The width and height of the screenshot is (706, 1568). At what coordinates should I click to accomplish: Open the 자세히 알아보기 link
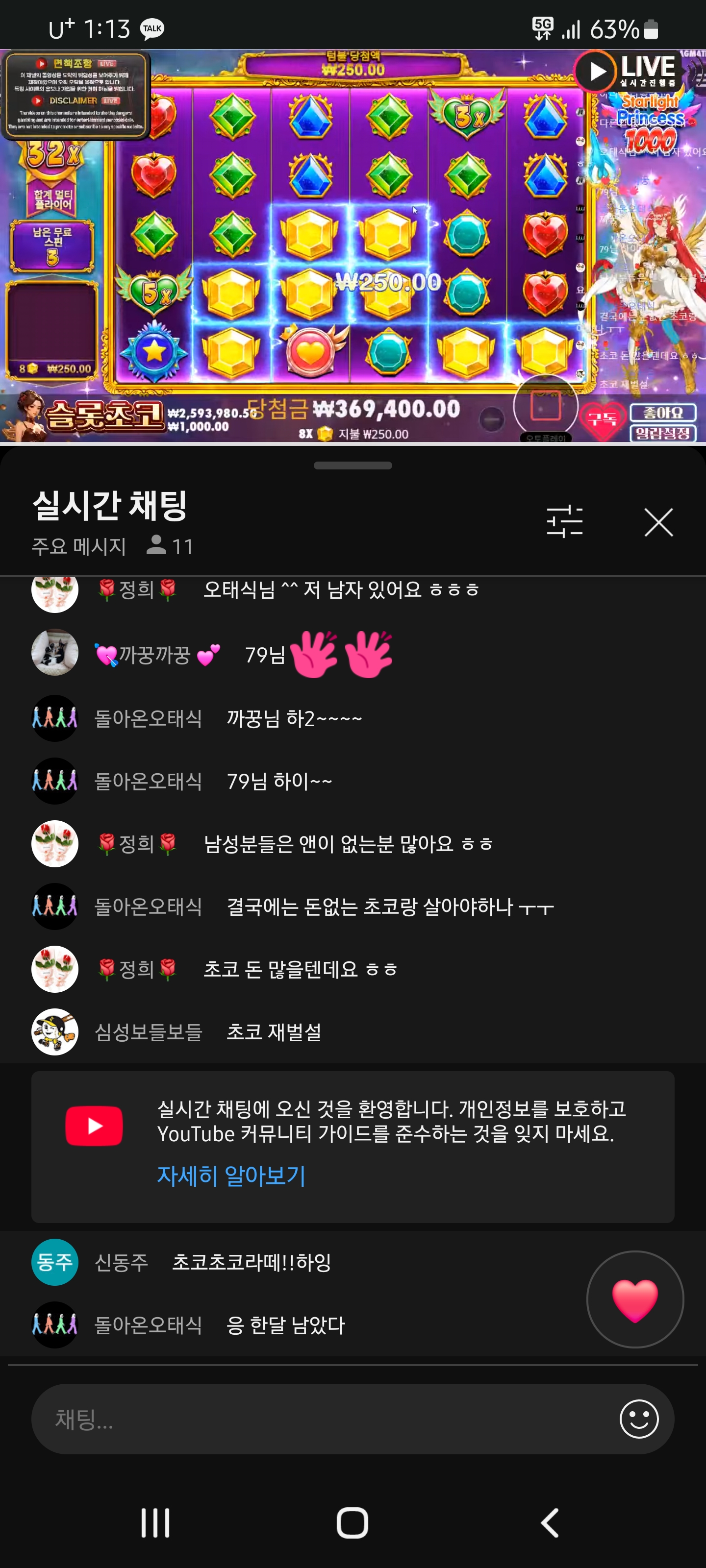point(231,1176)
